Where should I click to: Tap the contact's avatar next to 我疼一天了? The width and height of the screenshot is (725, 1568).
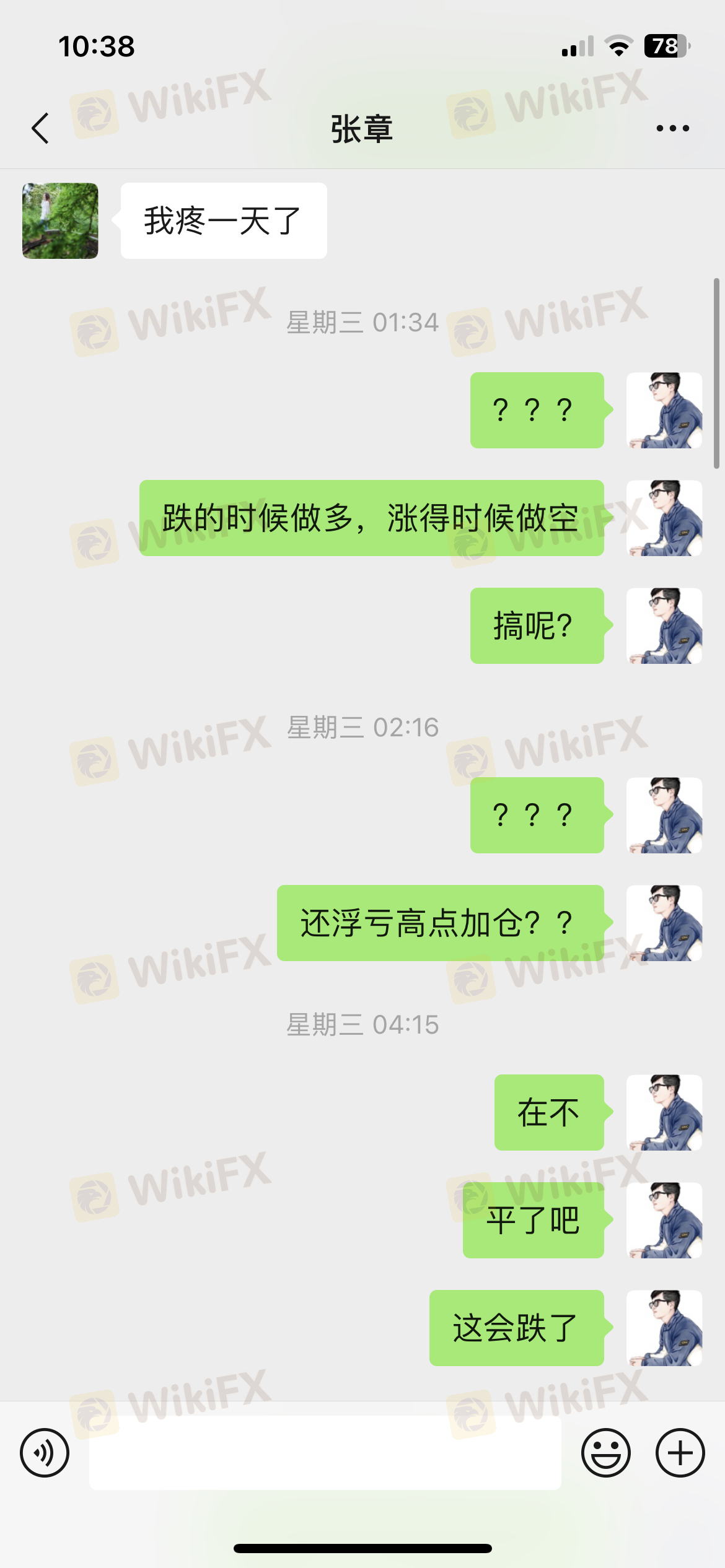60,220
